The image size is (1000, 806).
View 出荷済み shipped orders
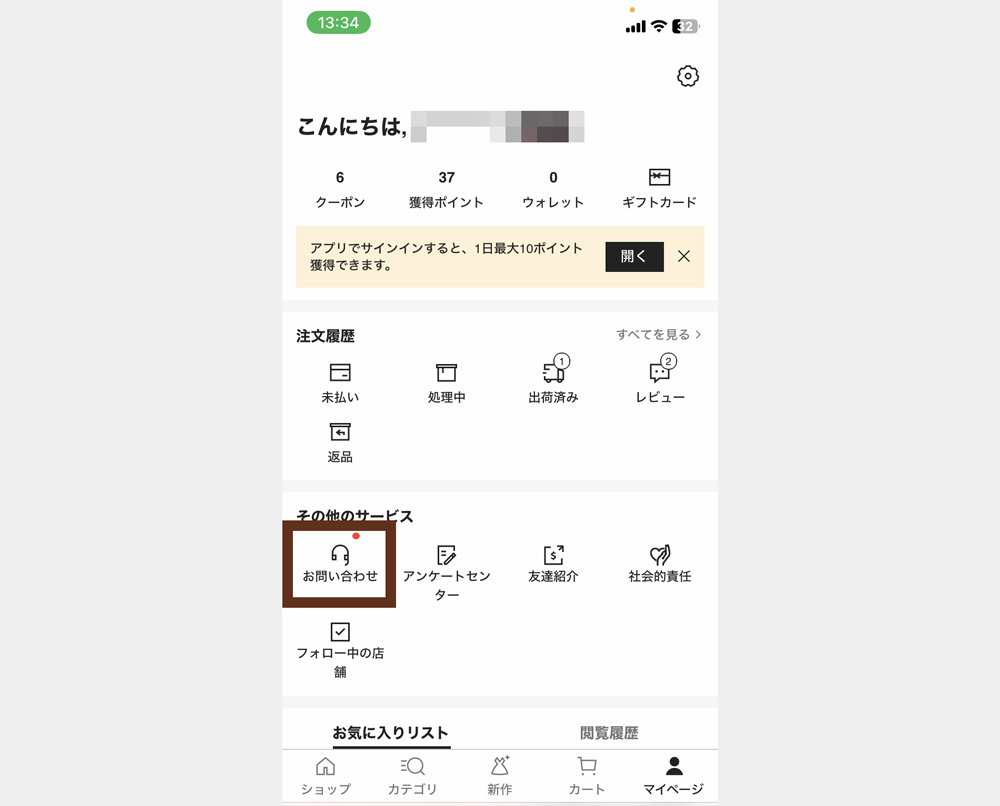(553, 383)
